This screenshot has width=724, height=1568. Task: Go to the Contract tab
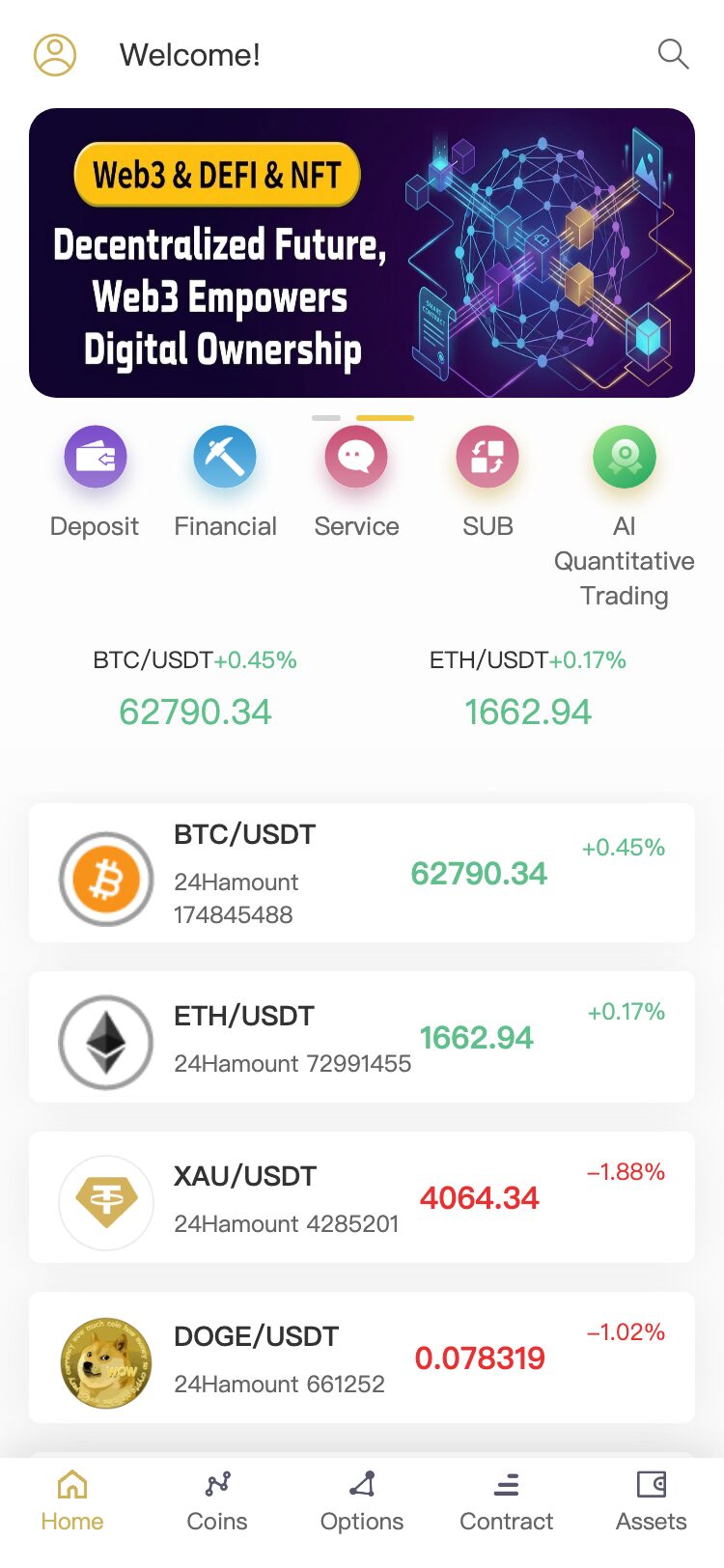507,1502
